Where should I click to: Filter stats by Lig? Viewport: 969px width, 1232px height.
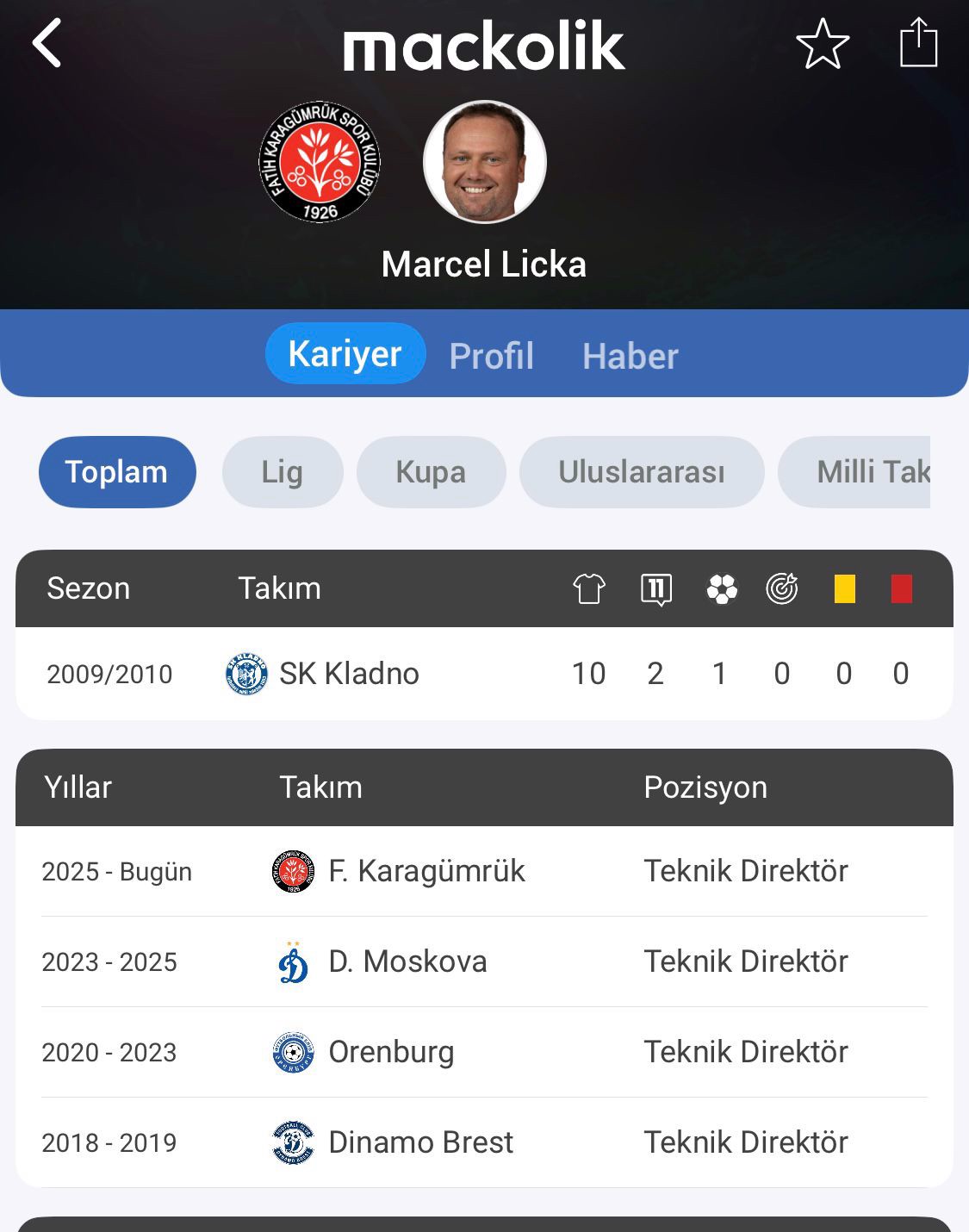pos(283,472)
